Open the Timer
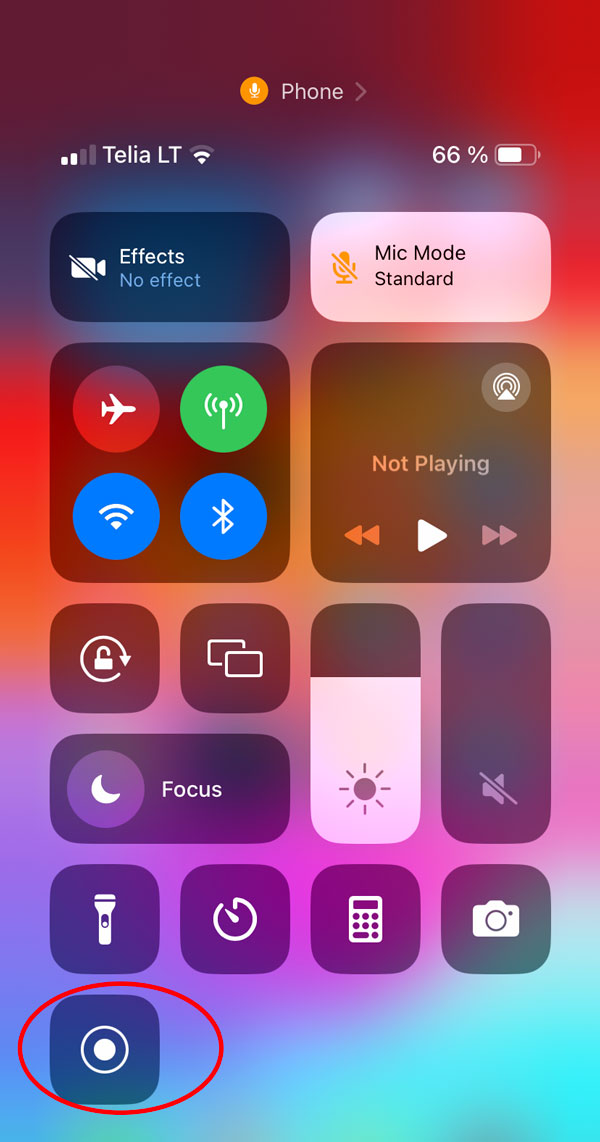The height and width of the screenshot is (1142, 600). [235, 919]
